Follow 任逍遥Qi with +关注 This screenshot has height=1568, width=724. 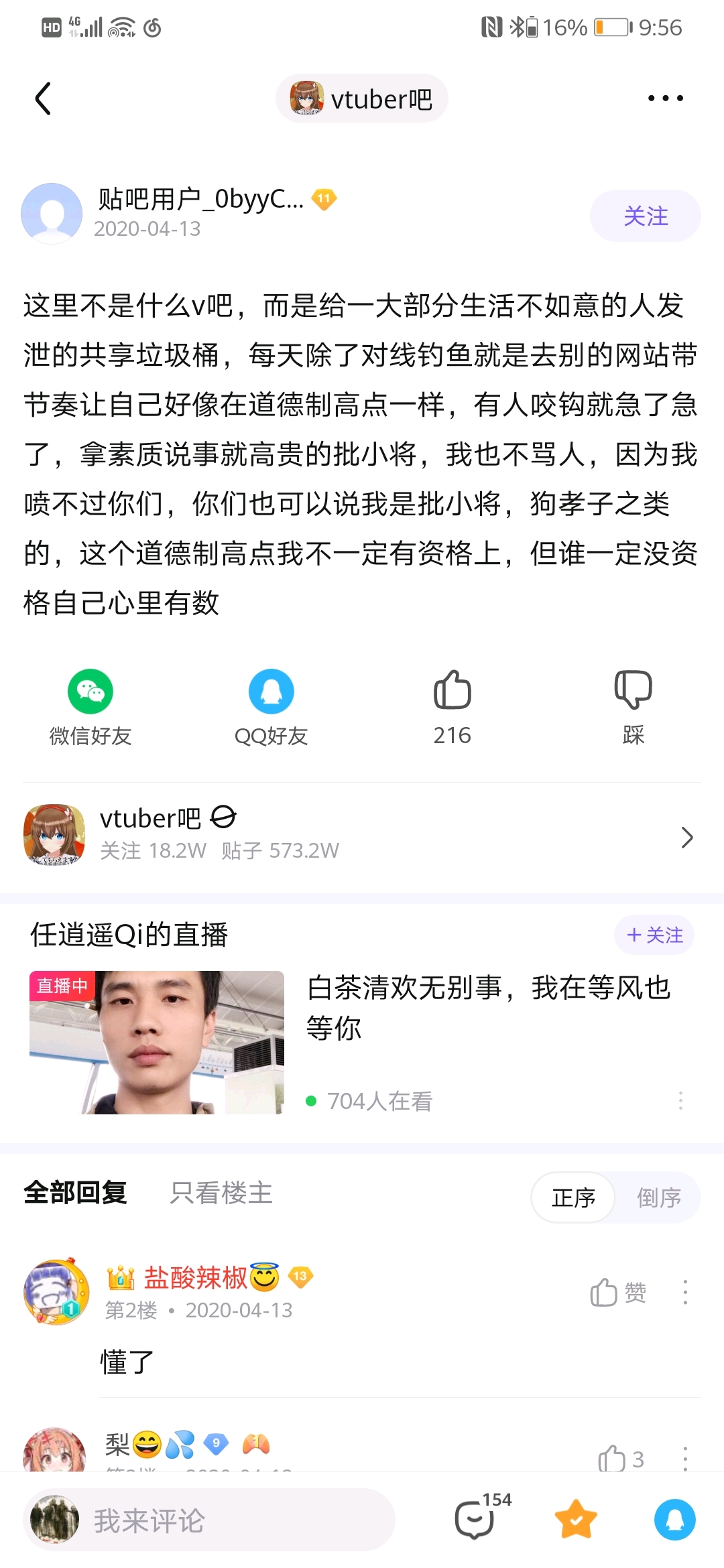654,935
